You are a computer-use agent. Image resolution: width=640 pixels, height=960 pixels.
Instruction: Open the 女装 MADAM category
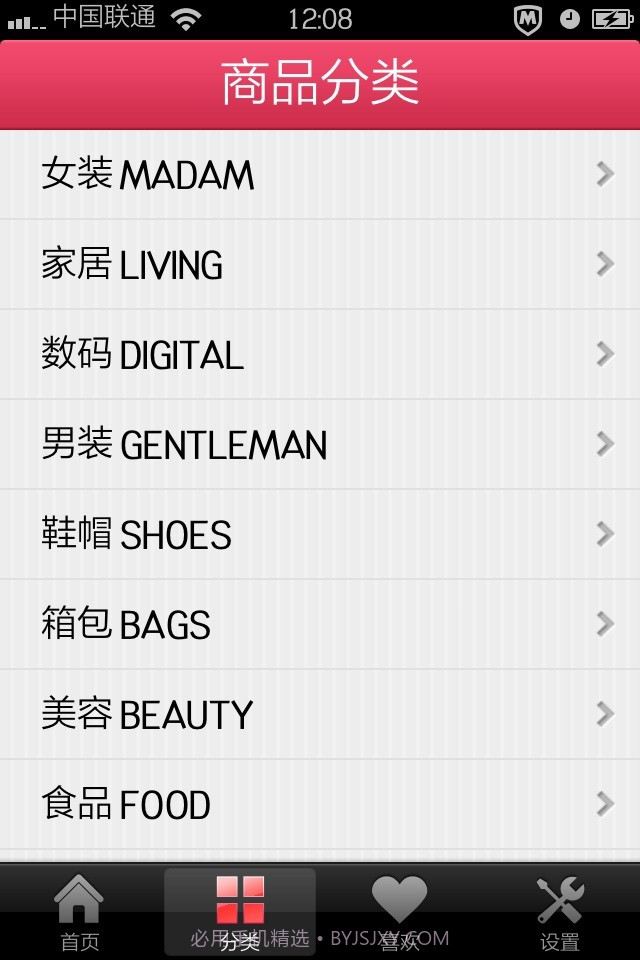click(320, 175)
